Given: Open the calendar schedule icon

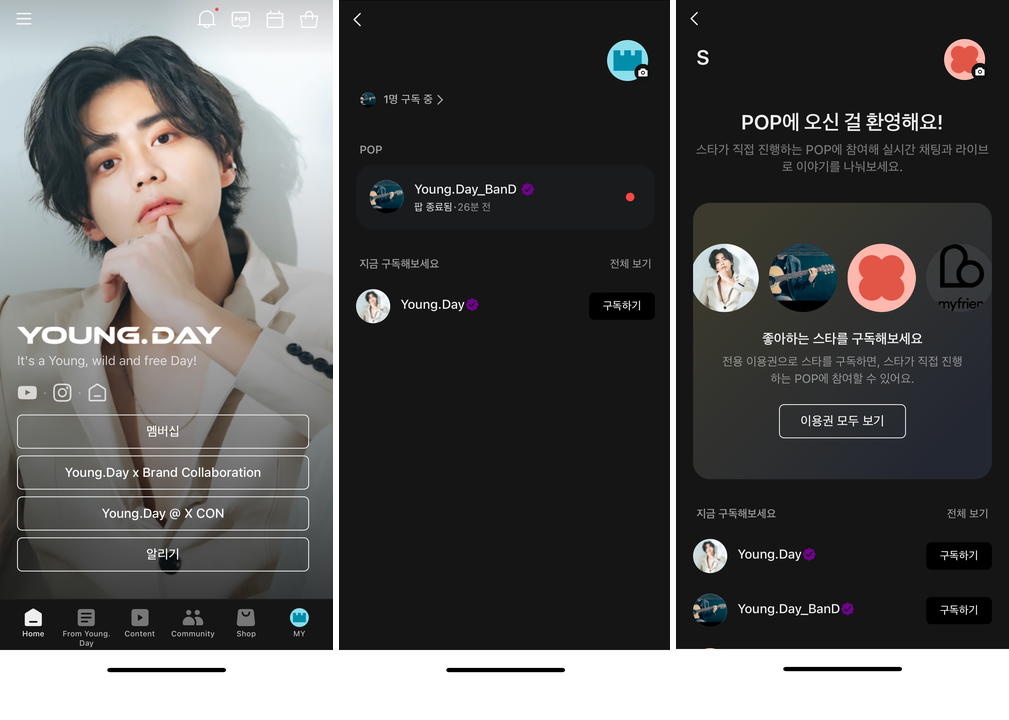Looking at the screenshot, I should coord(275,19).
